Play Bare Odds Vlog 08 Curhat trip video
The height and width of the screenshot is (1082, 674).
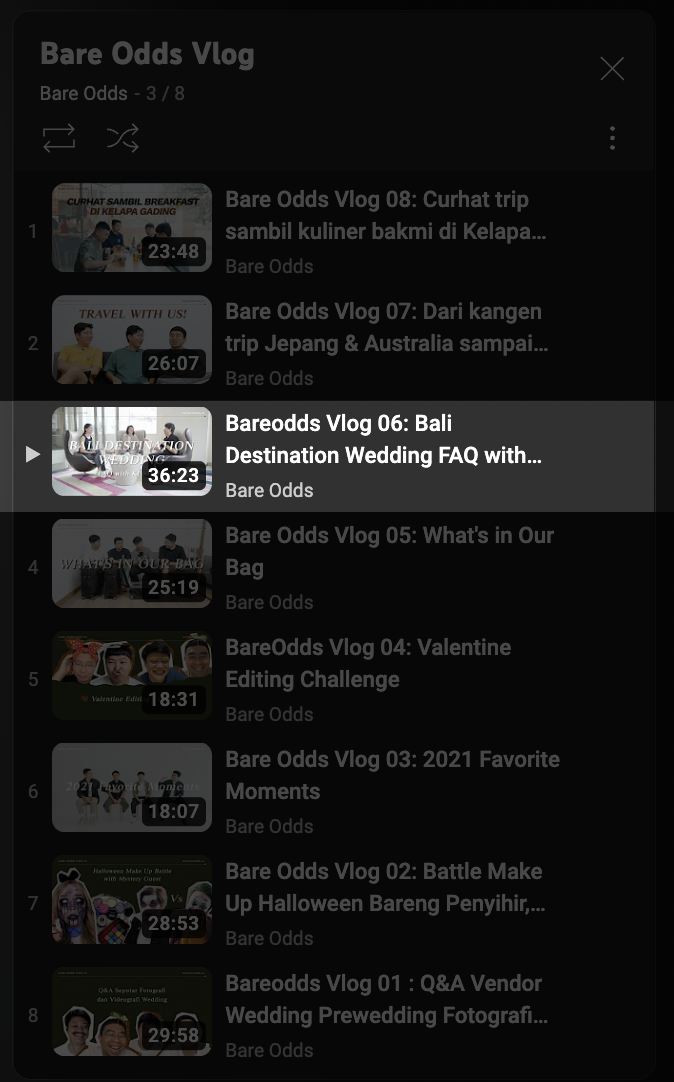coord(334,230)
